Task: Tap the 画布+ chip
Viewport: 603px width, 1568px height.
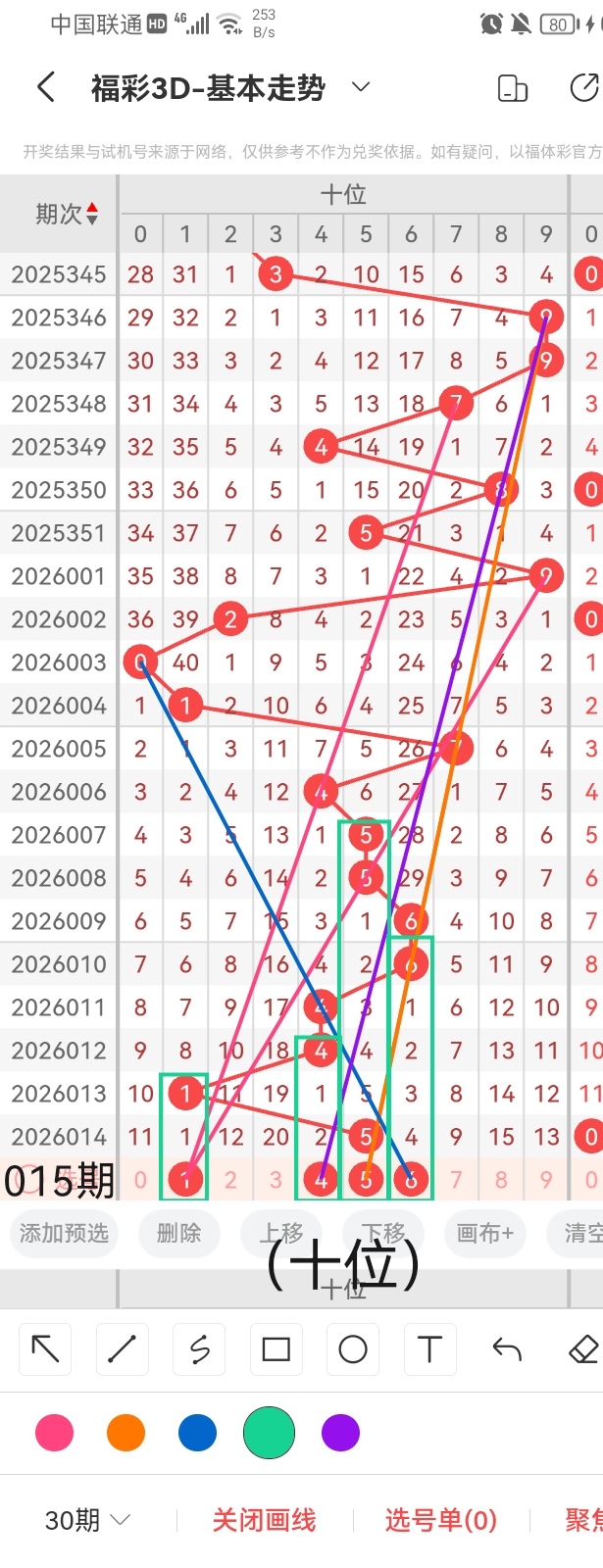Action: 484,1232
